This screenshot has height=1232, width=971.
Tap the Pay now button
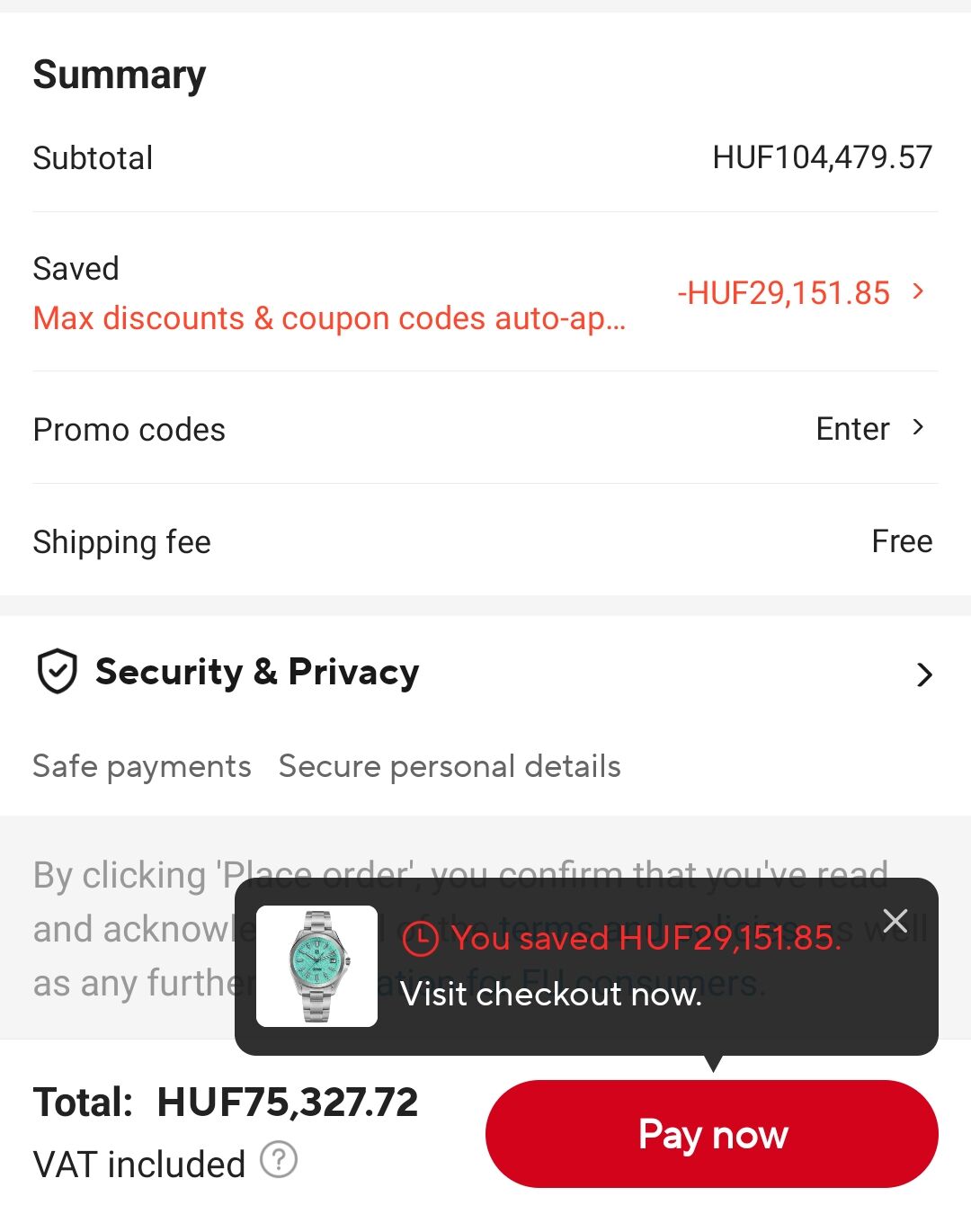point(711,1134)
